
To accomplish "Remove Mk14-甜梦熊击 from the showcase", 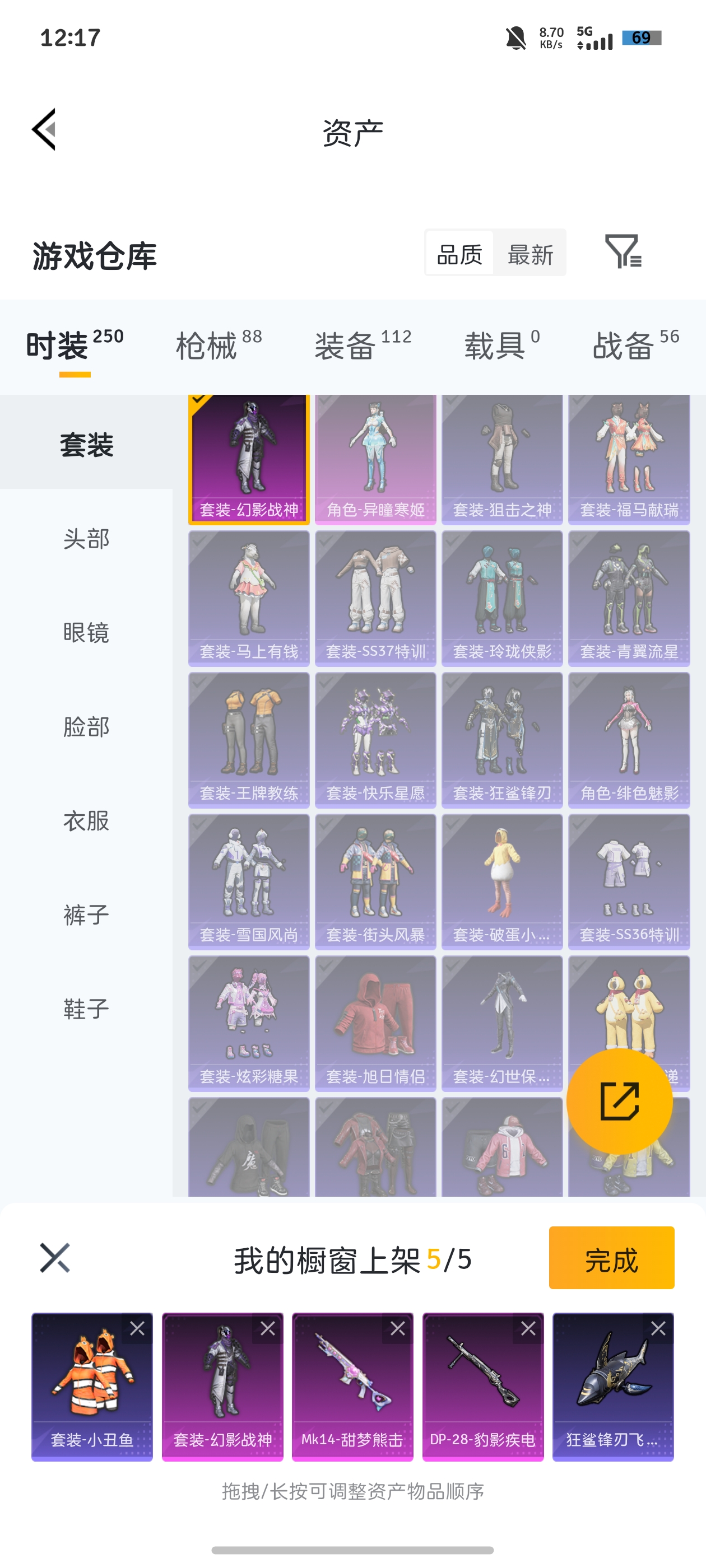I will click(x=398, y=1328).
